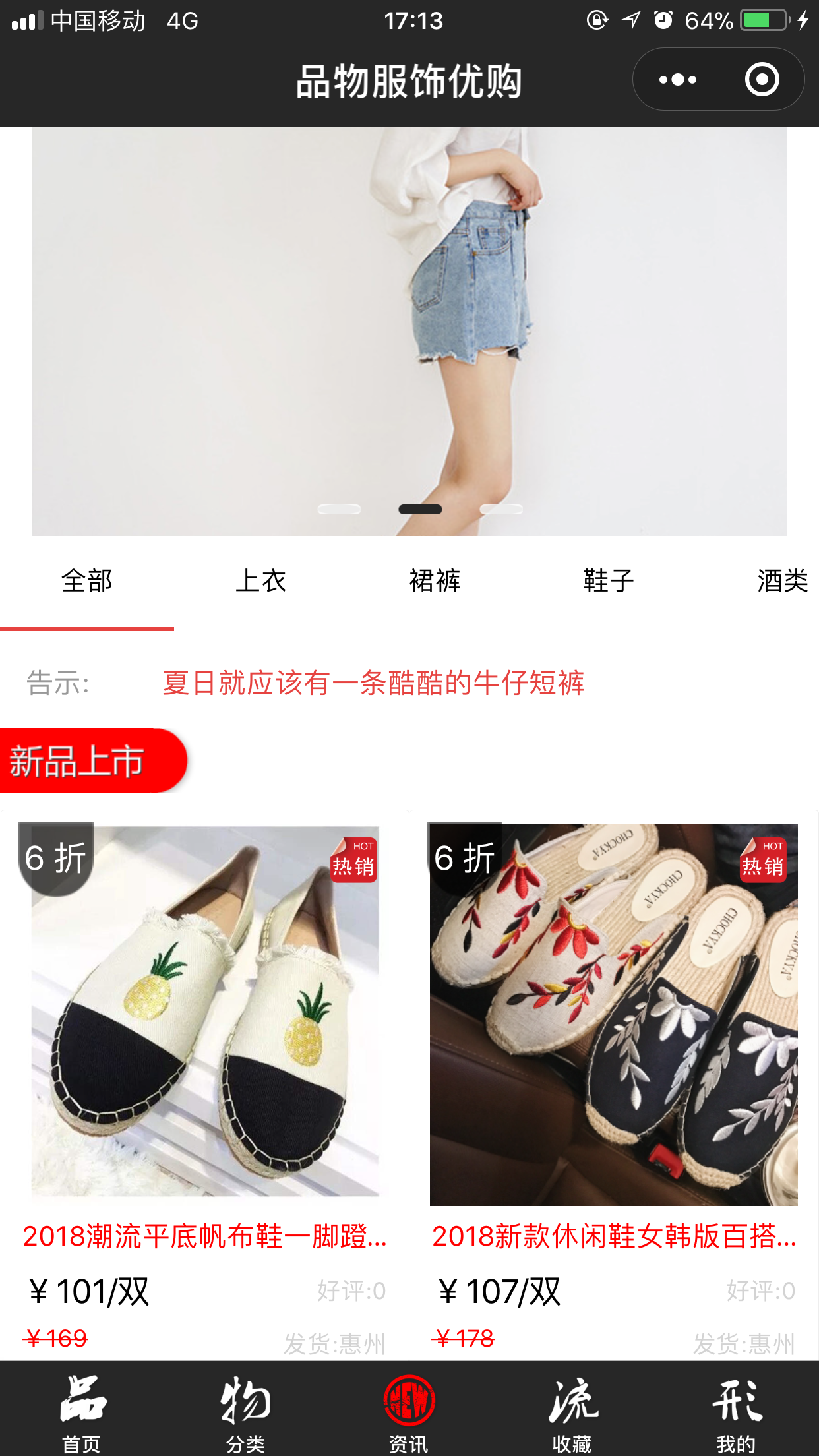Open the mini program more options menu
This screenshot has height=1456, width=819.
pyautogui.click(x=677, y=80)
